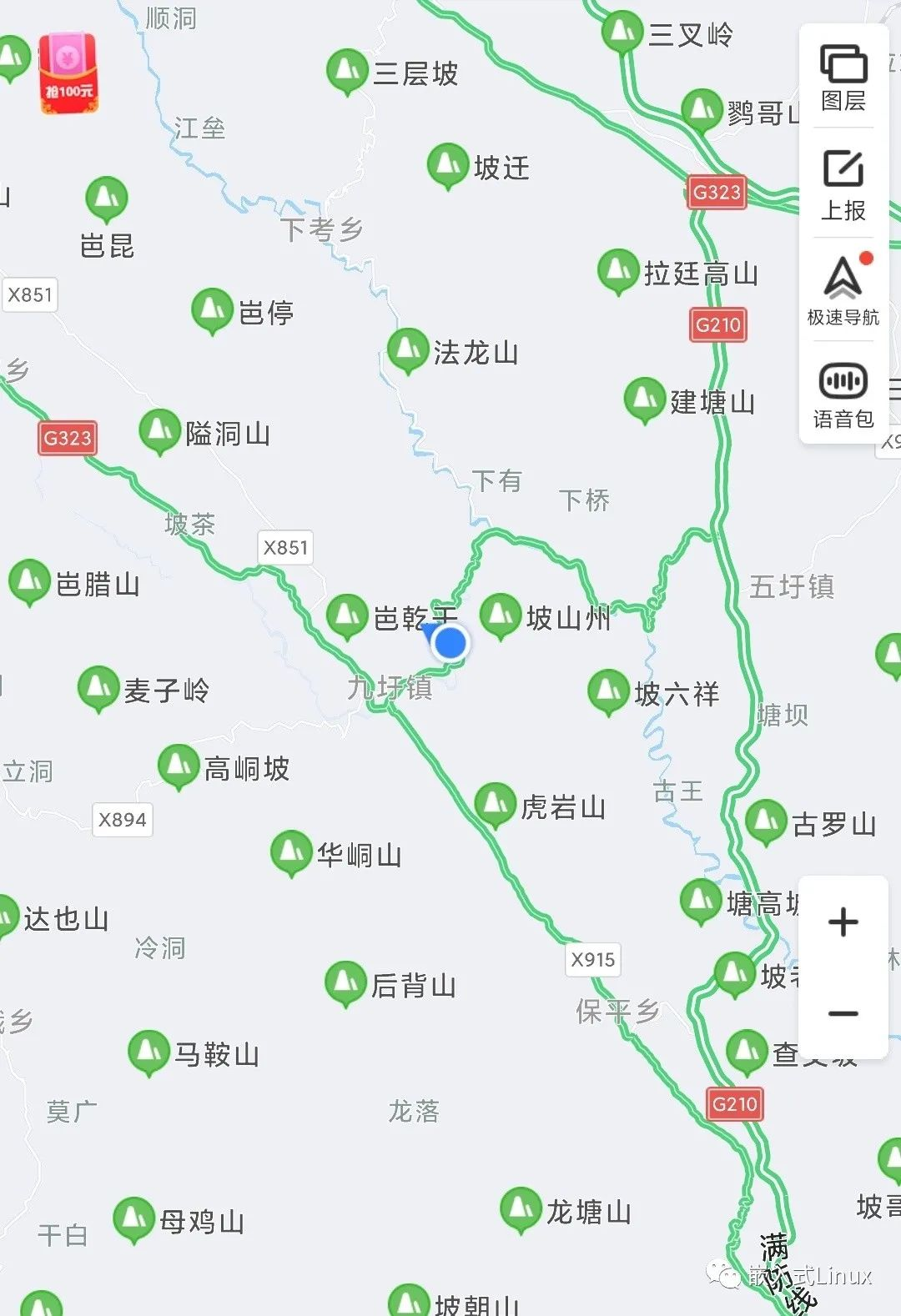901x1316 pixels.
Task: Open the 抢100元 red envelope promo
Action: tap(68, 73)
